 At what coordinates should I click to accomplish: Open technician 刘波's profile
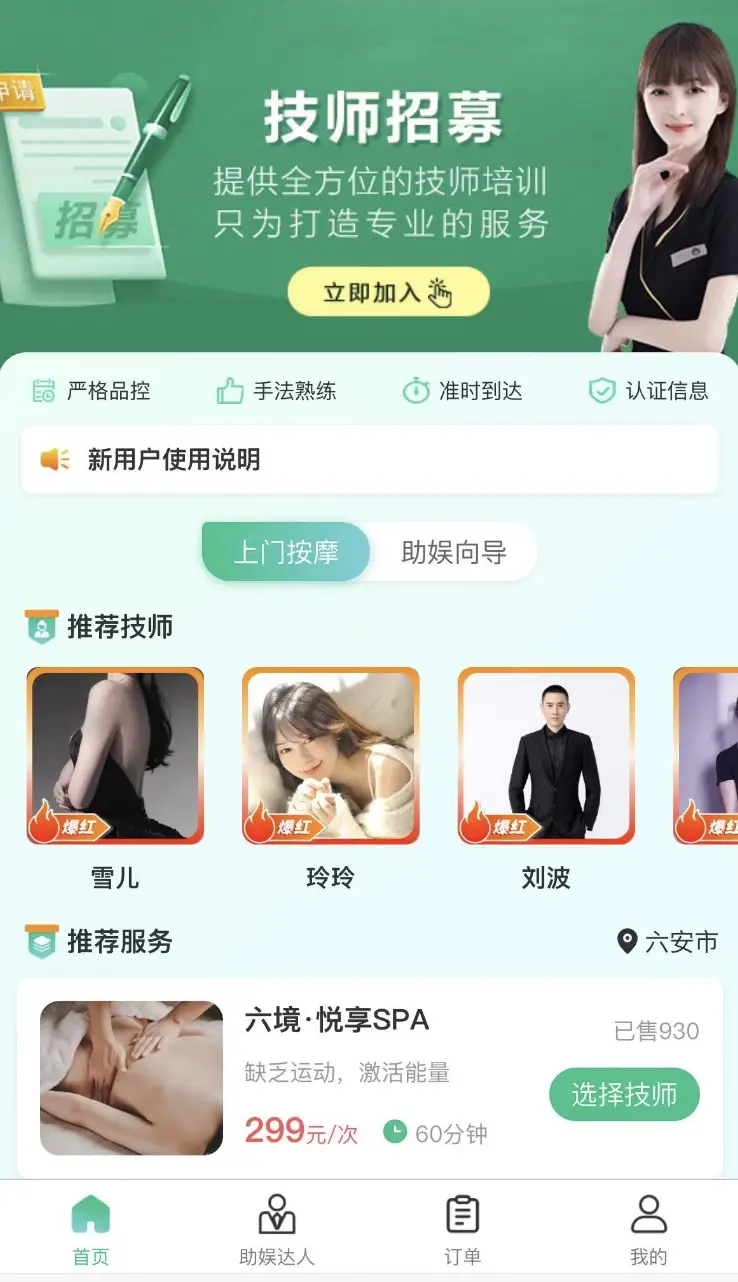coord(546,757)
